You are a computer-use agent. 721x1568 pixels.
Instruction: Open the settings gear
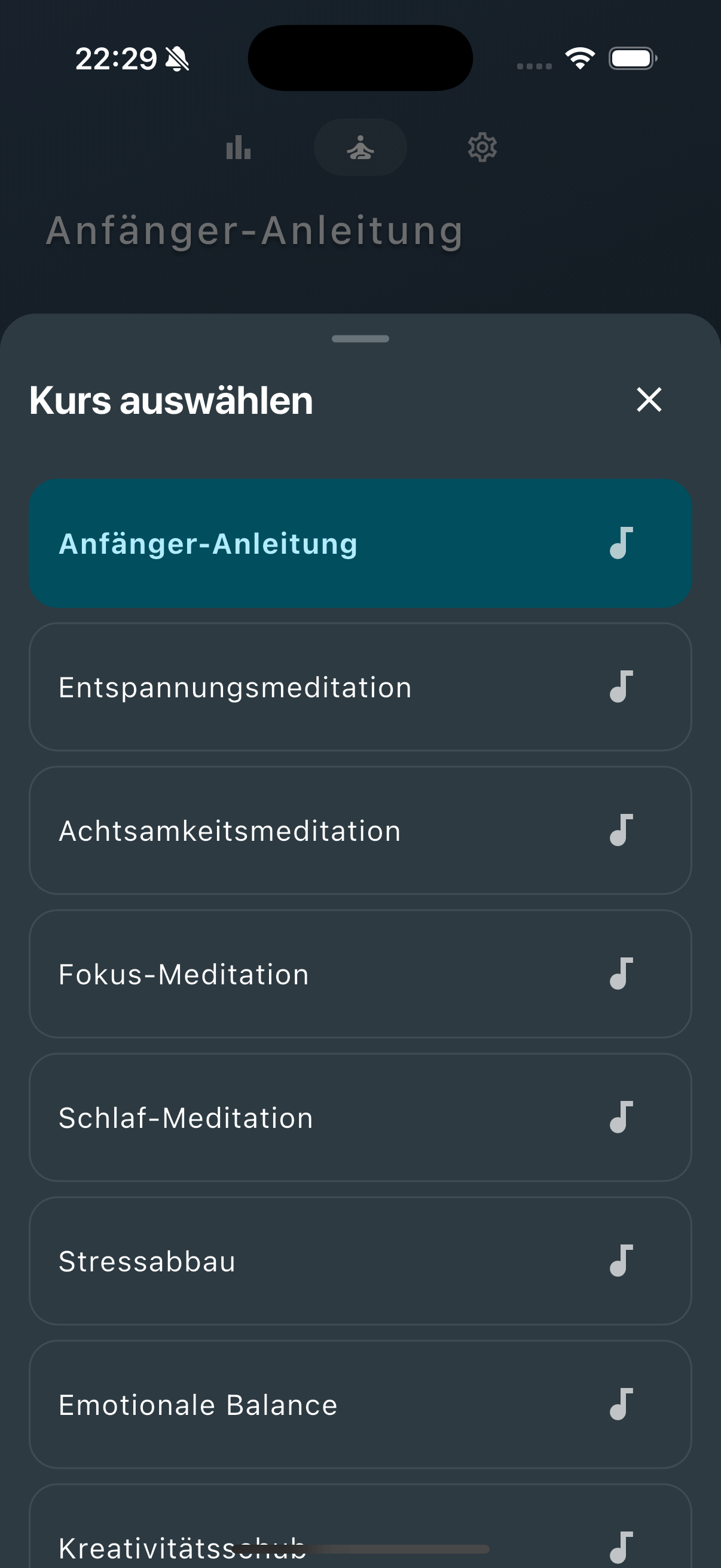point(481,147)
